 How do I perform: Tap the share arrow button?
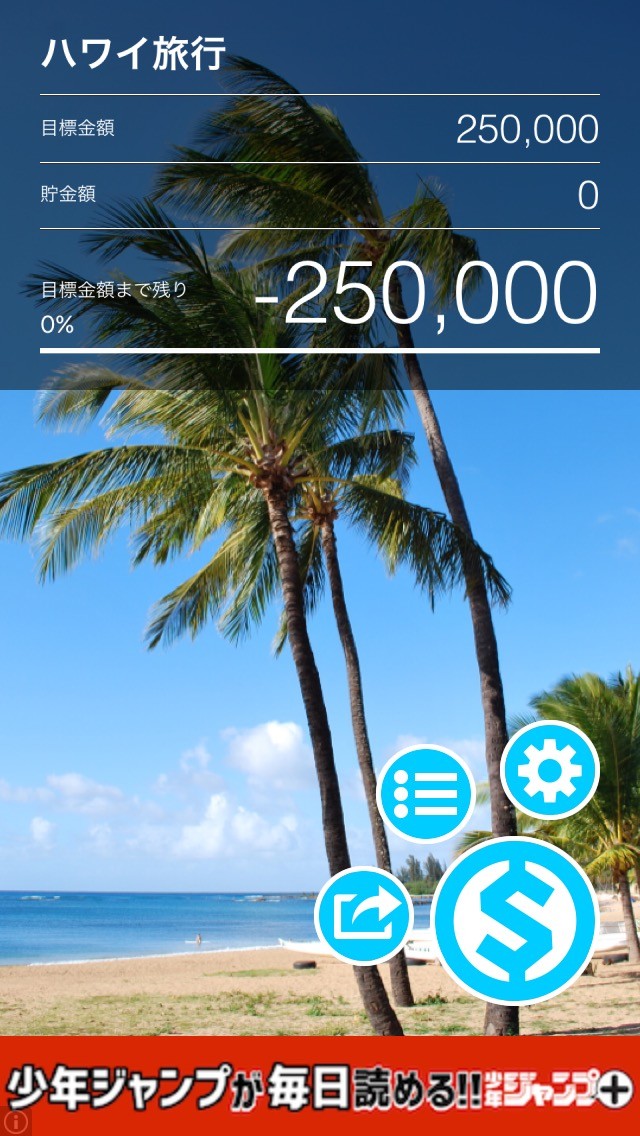pyautogui.click(x=364, y=915)
